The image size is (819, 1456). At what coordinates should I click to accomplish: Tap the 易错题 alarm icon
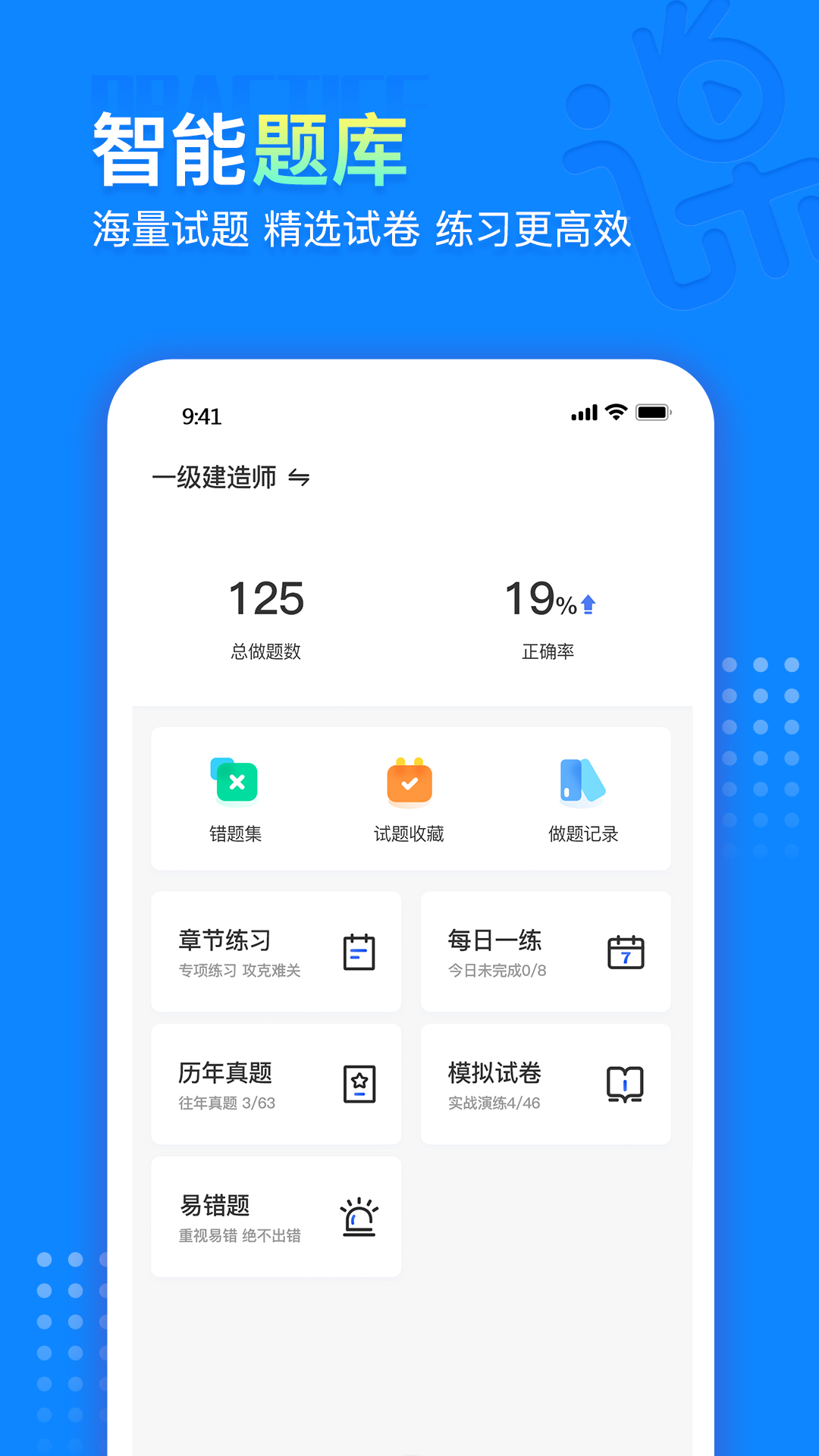[361, 1215]
